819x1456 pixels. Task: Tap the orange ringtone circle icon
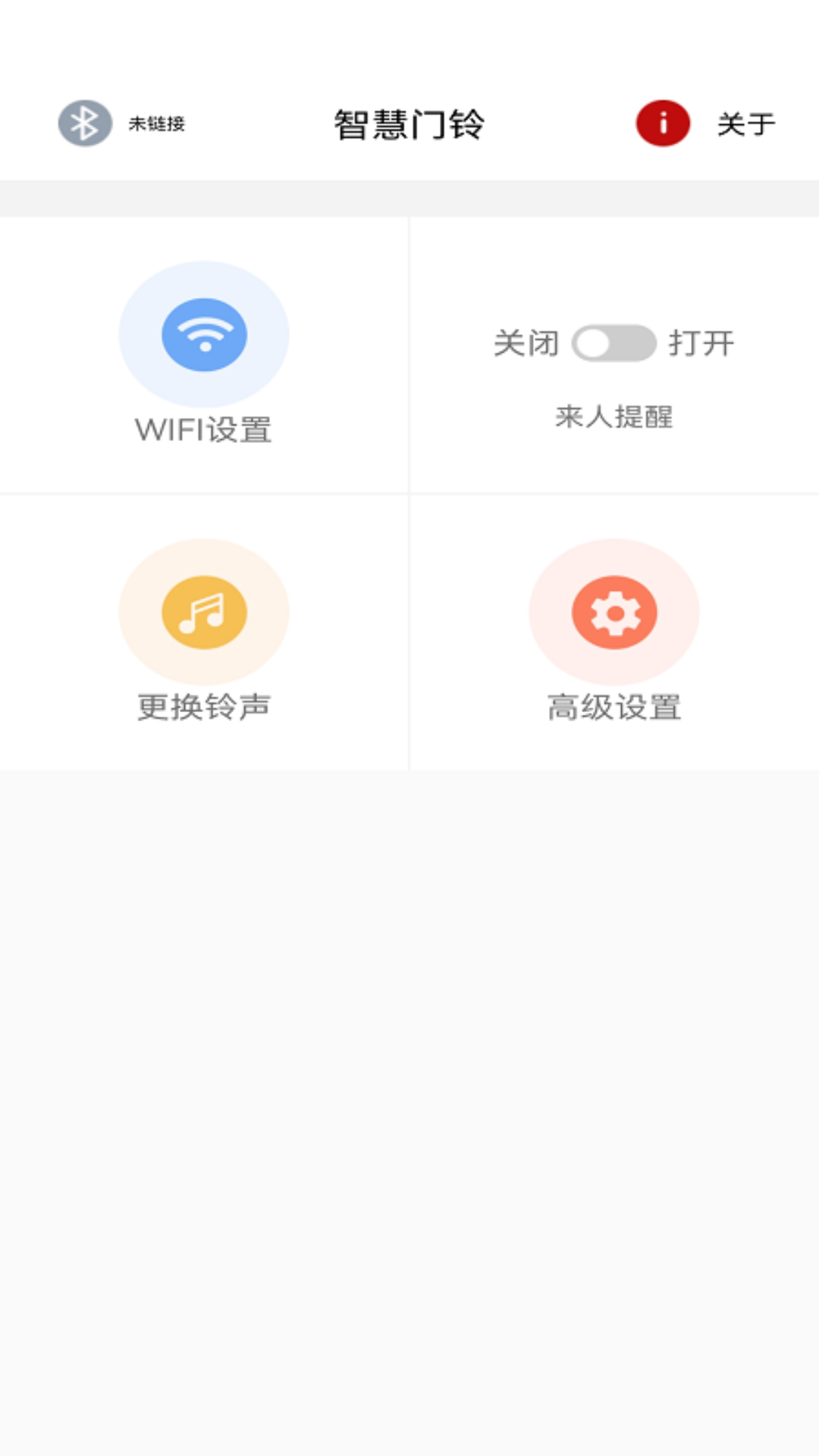point(203,613)
